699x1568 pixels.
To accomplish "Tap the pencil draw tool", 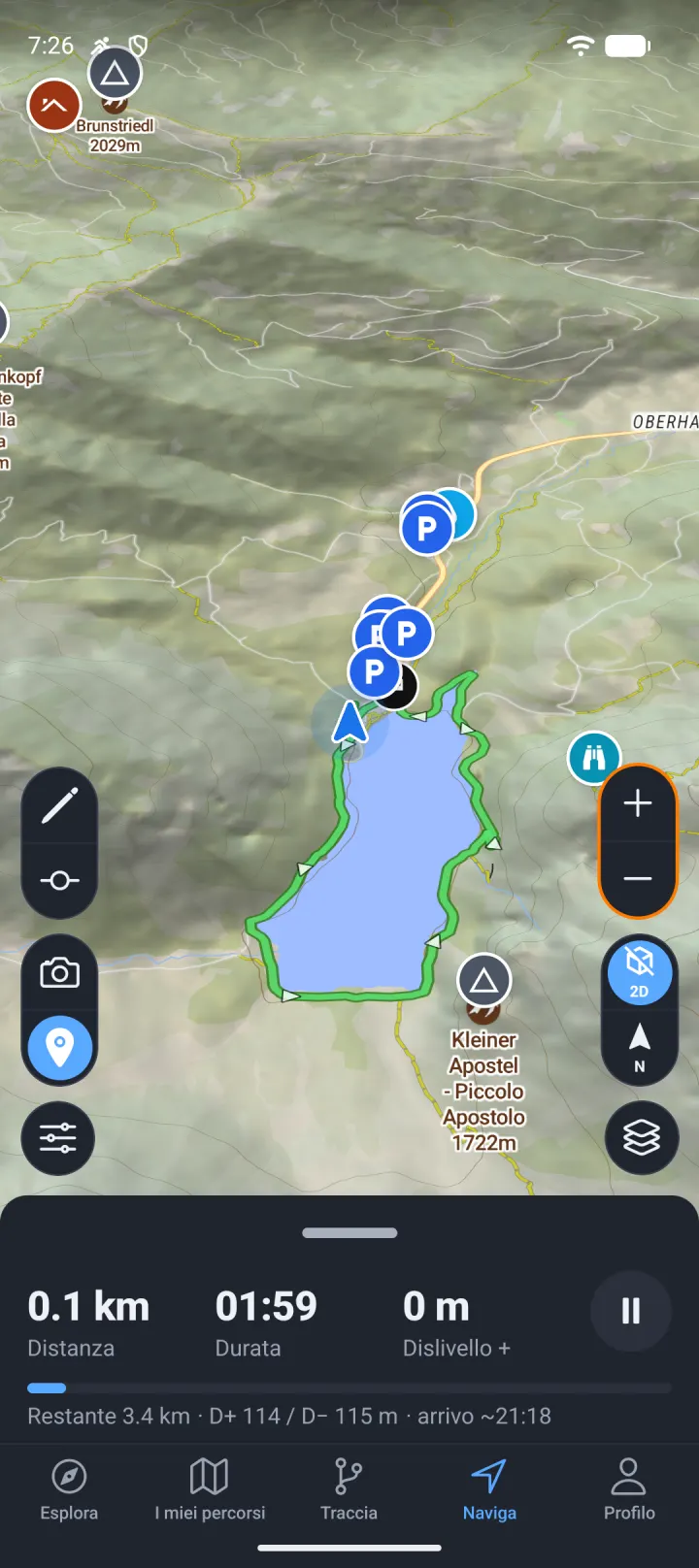I will [59, 805].
